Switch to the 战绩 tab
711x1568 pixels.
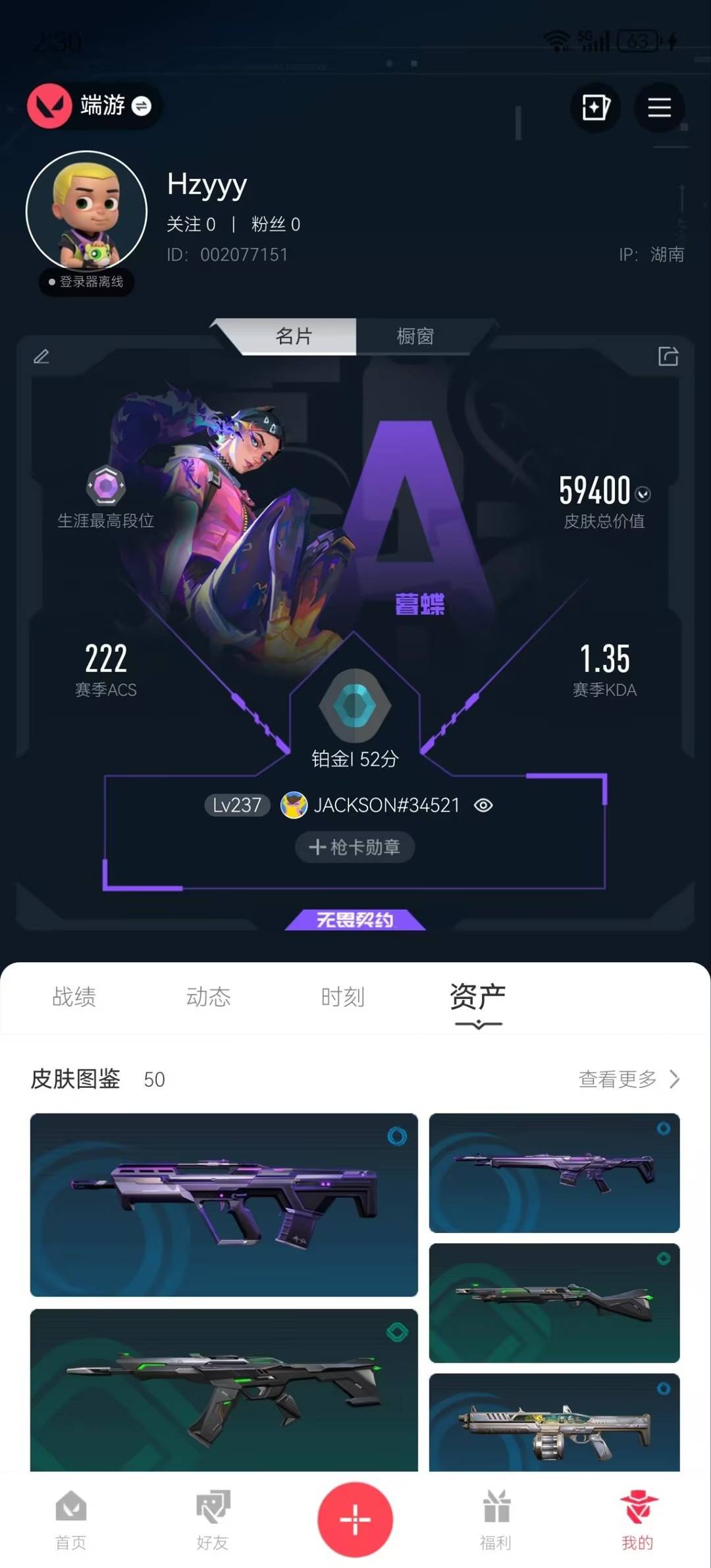(74, 996)
